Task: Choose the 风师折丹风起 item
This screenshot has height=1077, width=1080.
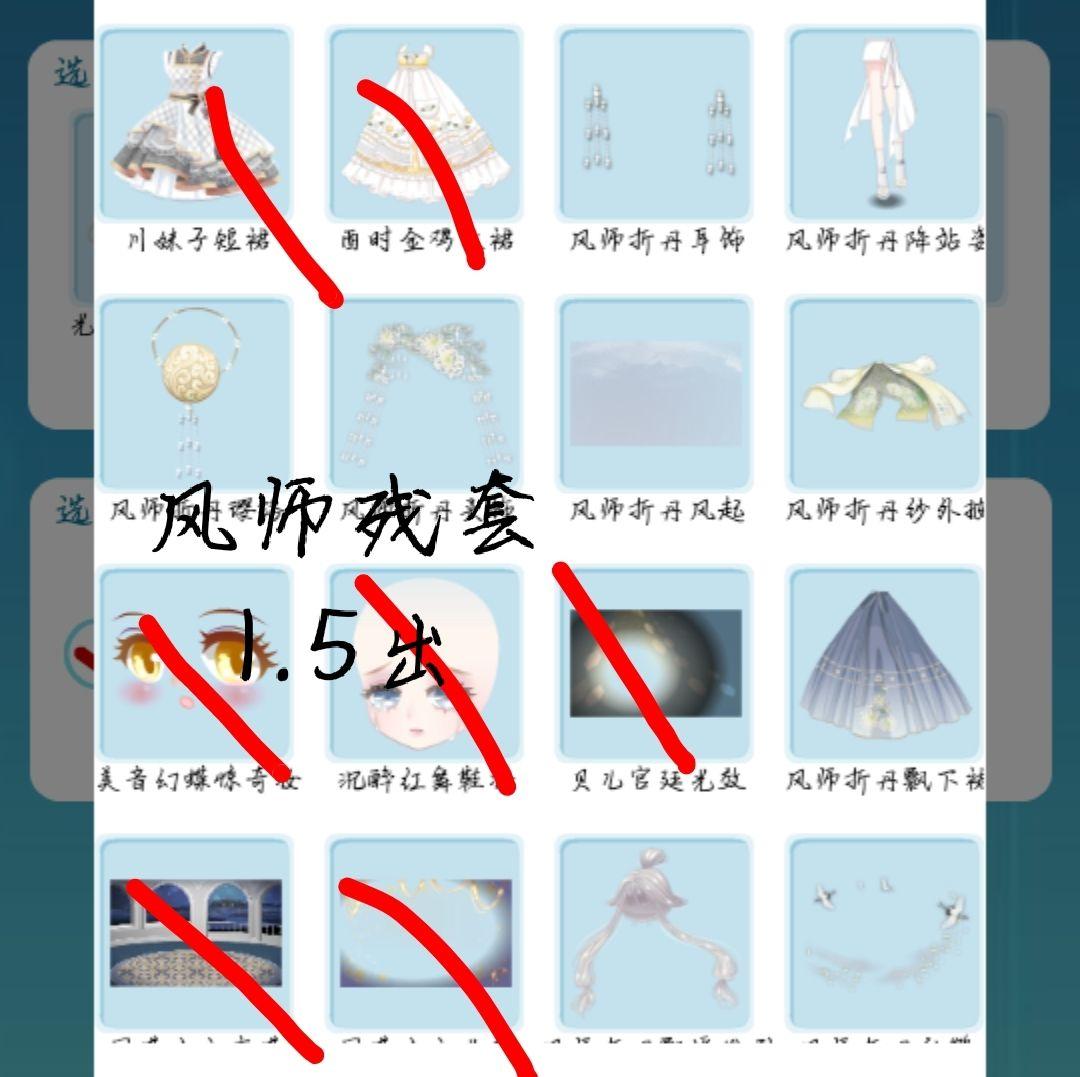Action: [656, 393]
